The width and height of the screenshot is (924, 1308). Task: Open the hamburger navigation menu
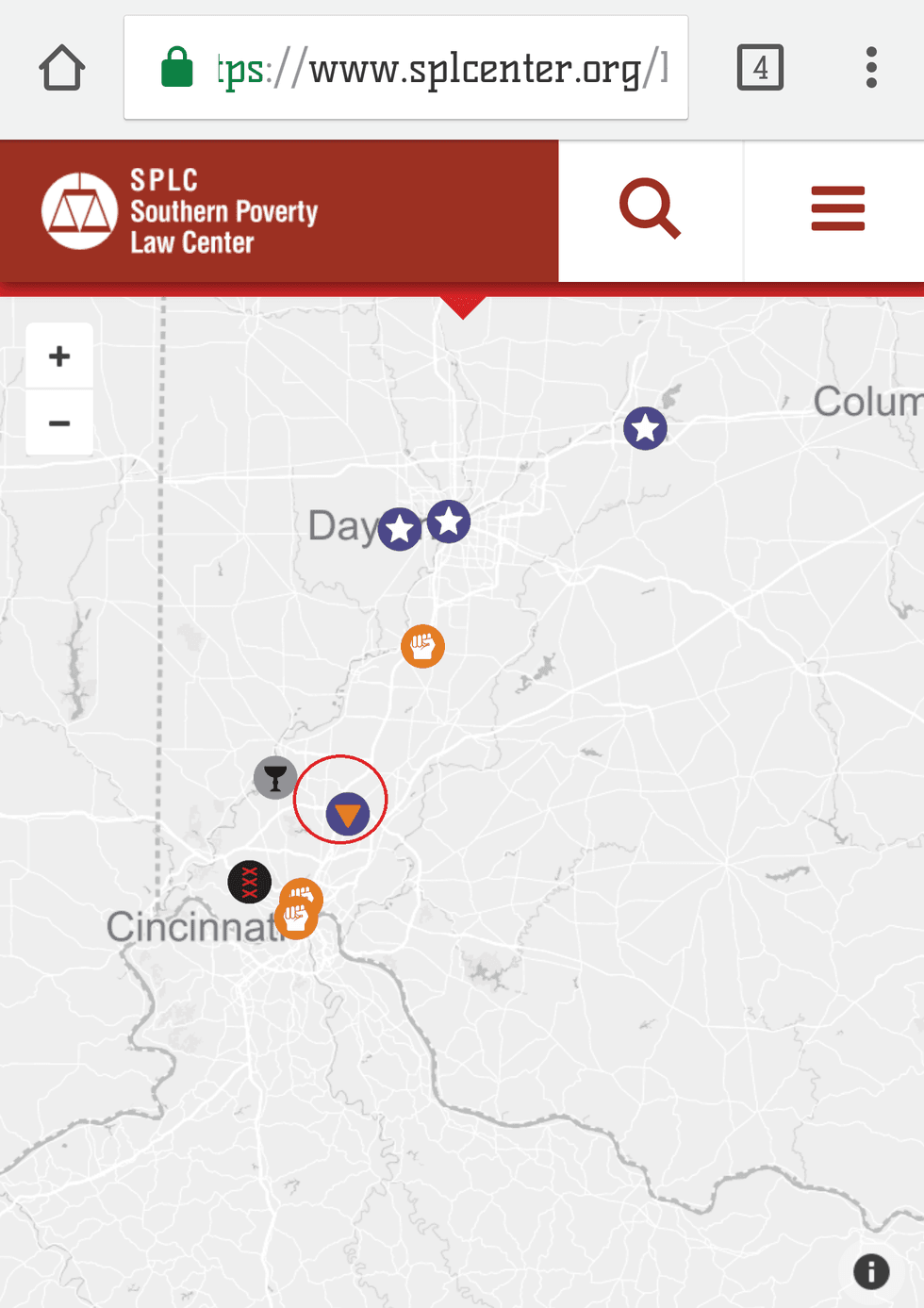[x=837, y=209]
